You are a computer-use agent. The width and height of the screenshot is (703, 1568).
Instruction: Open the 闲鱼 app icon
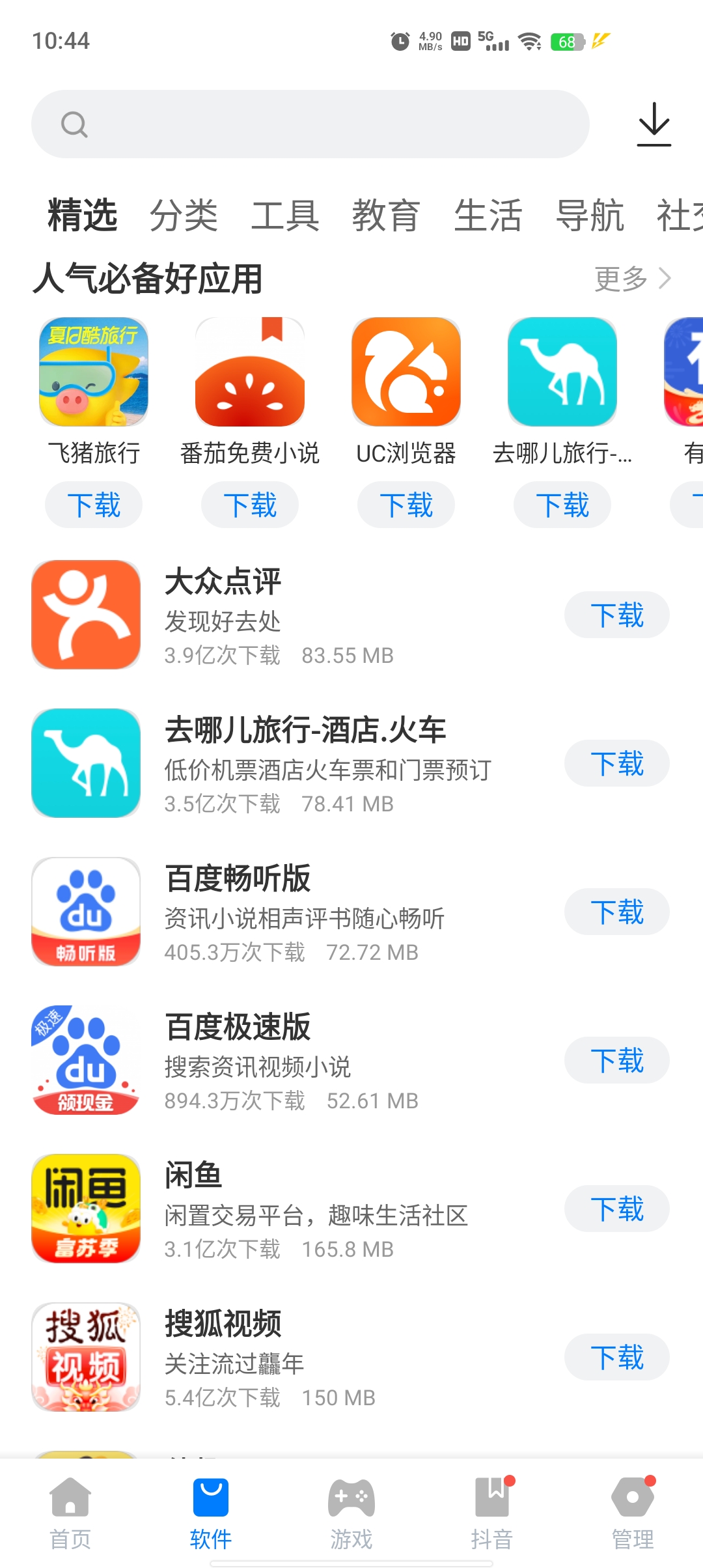(85, 1209)
